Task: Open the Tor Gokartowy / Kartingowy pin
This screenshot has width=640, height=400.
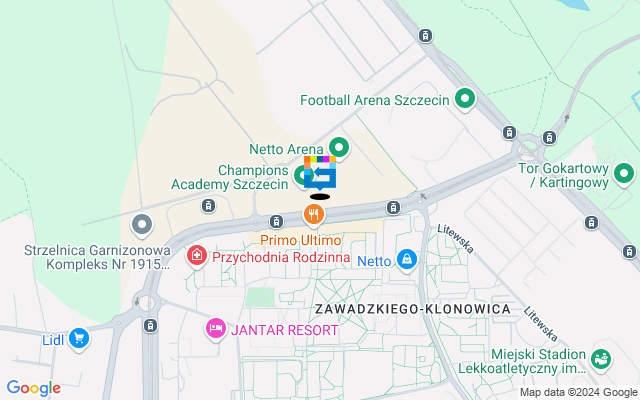Action: click(x=624, y=175)
